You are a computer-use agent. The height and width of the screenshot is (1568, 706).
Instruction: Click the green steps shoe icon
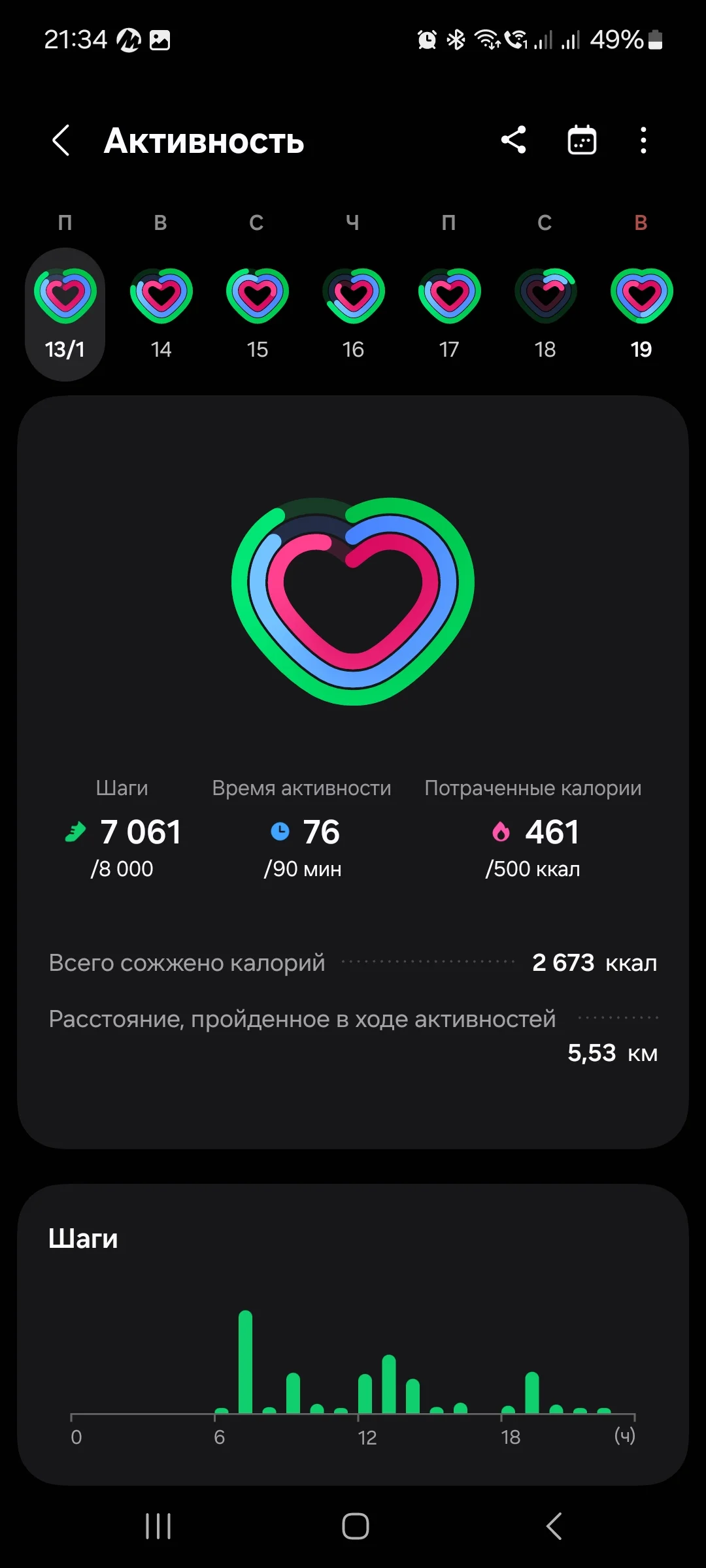74,831
